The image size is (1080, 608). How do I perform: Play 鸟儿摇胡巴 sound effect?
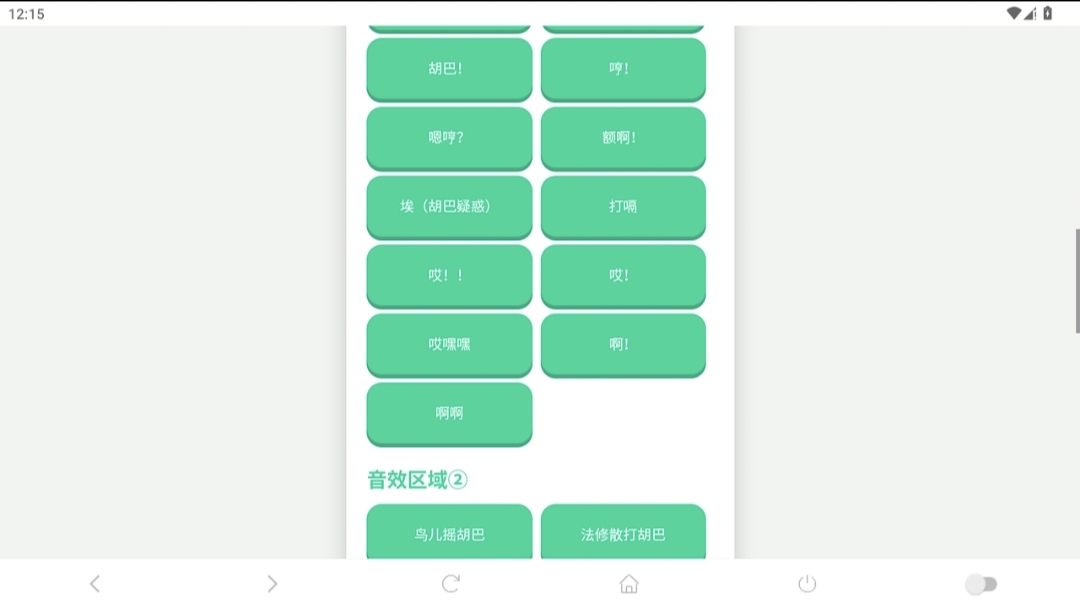449,534
